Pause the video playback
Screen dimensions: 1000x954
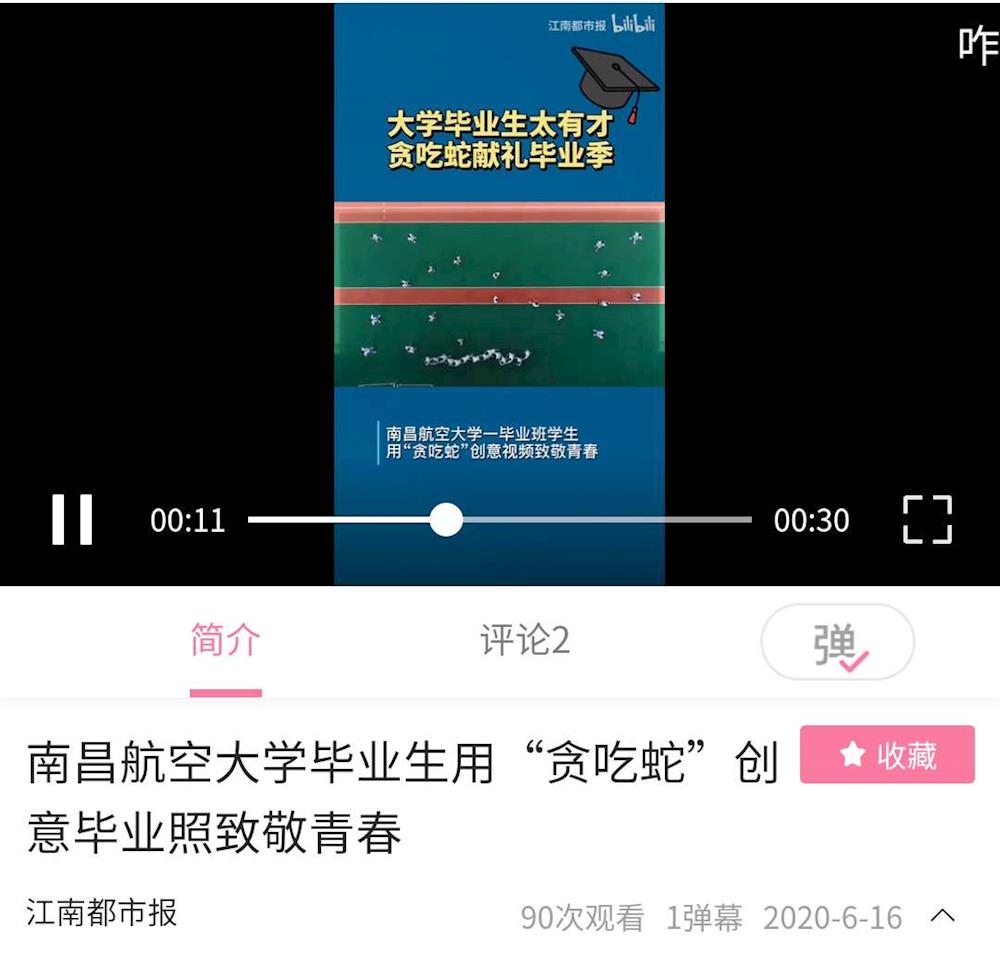pyautogui.click(x=72, y=520)
